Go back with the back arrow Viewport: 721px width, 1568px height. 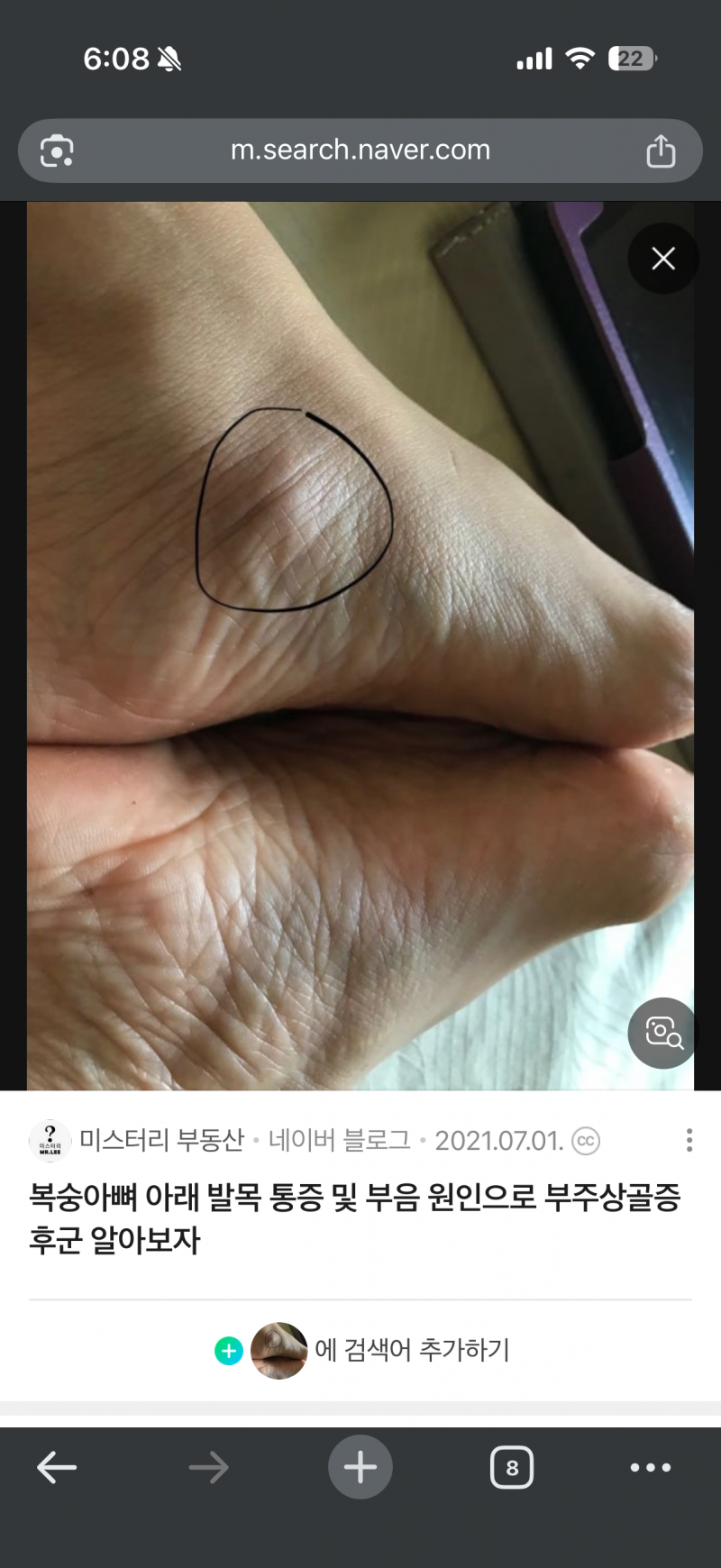pyautogui.click(x=57, y=1467)
